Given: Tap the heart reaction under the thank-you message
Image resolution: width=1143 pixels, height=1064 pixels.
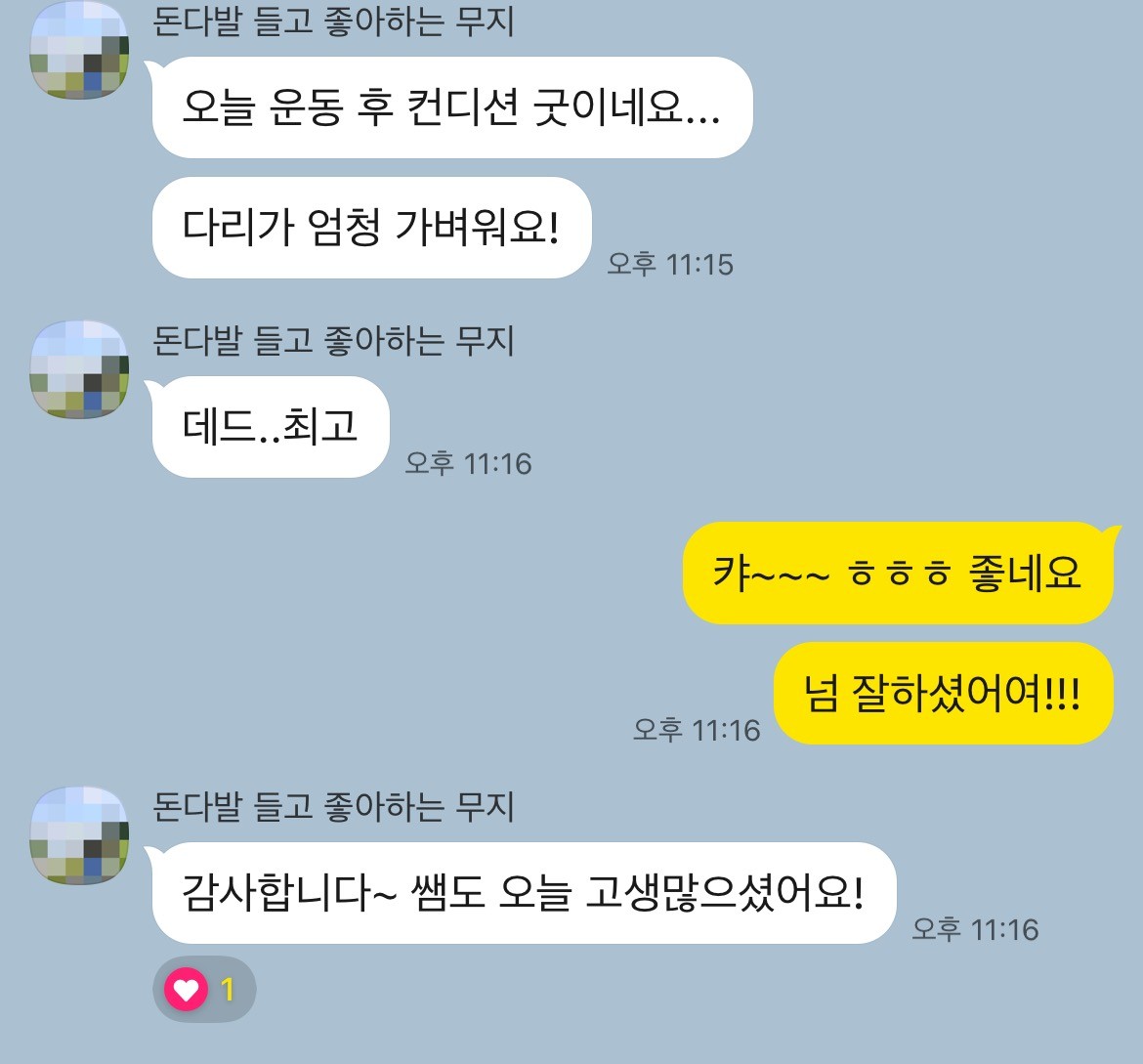Looking at the screenshot, I should coord(203,990).
